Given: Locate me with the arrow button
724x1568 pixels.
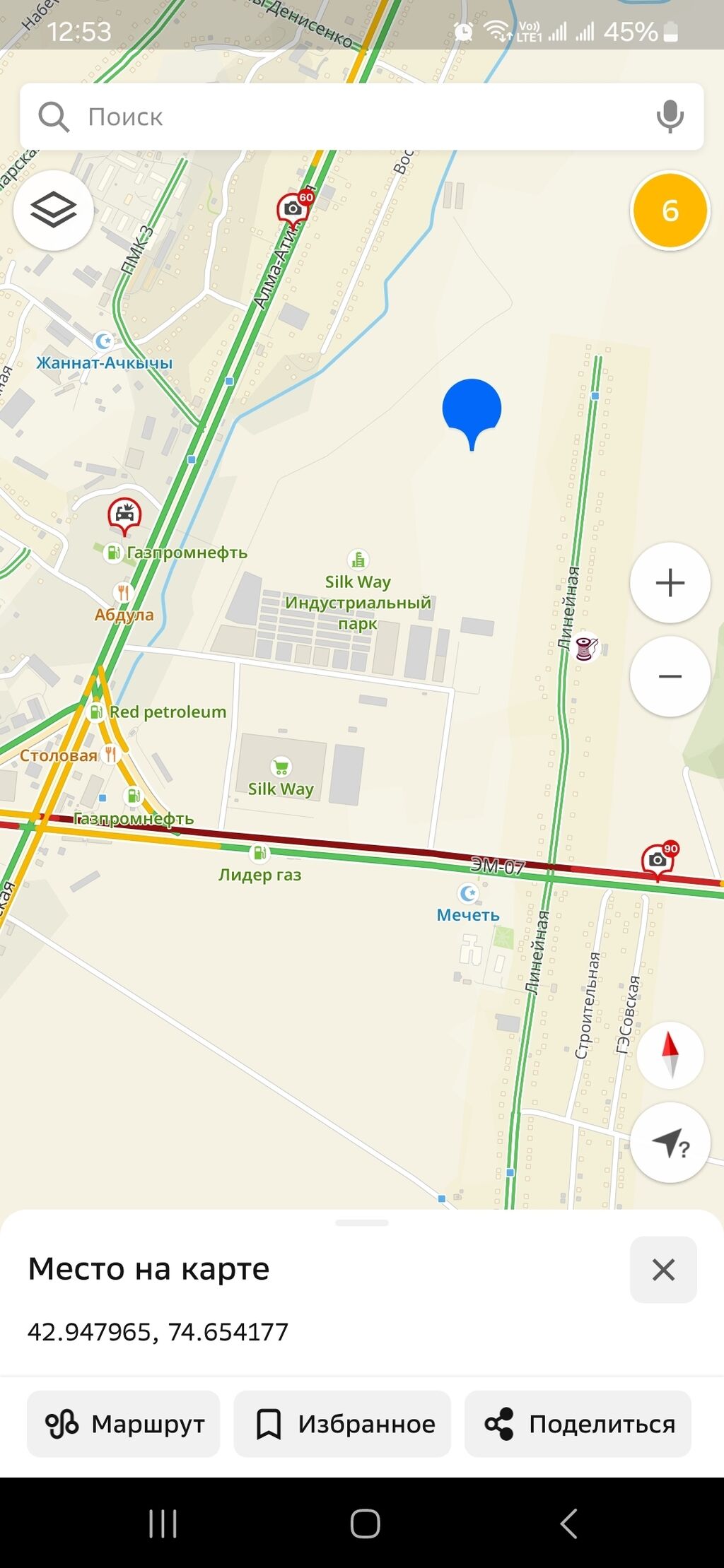Looking at the screenshot, I should (x=670, y=1143).
